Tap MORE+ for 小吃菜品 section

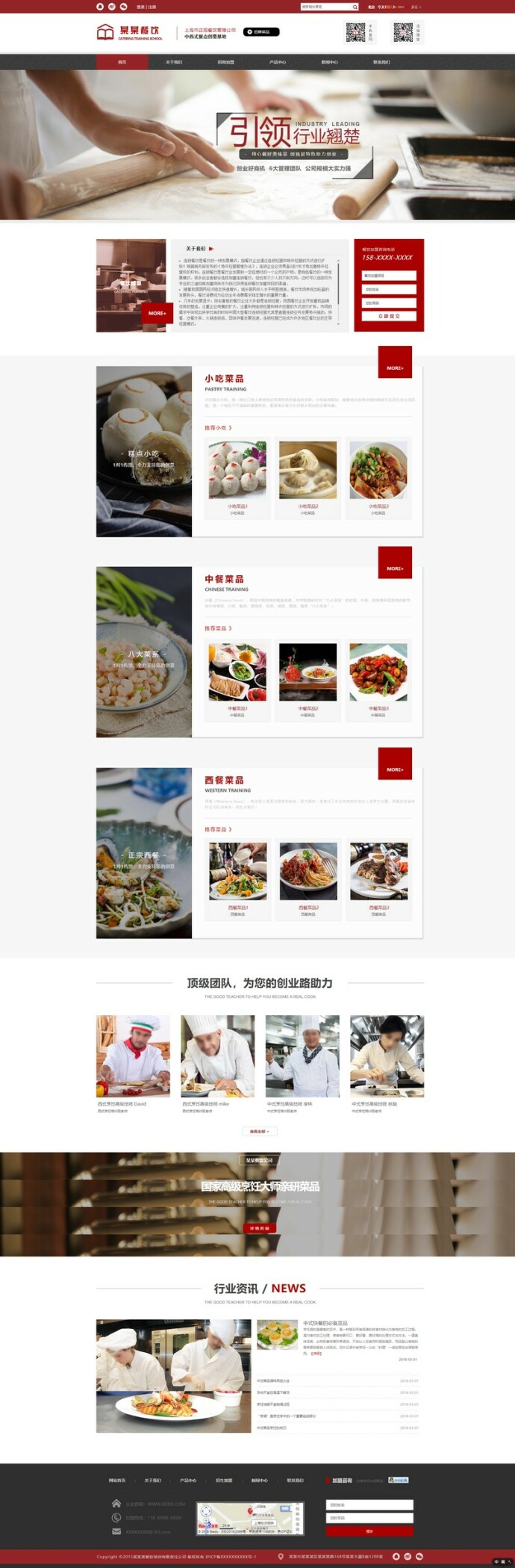[395, 368]
